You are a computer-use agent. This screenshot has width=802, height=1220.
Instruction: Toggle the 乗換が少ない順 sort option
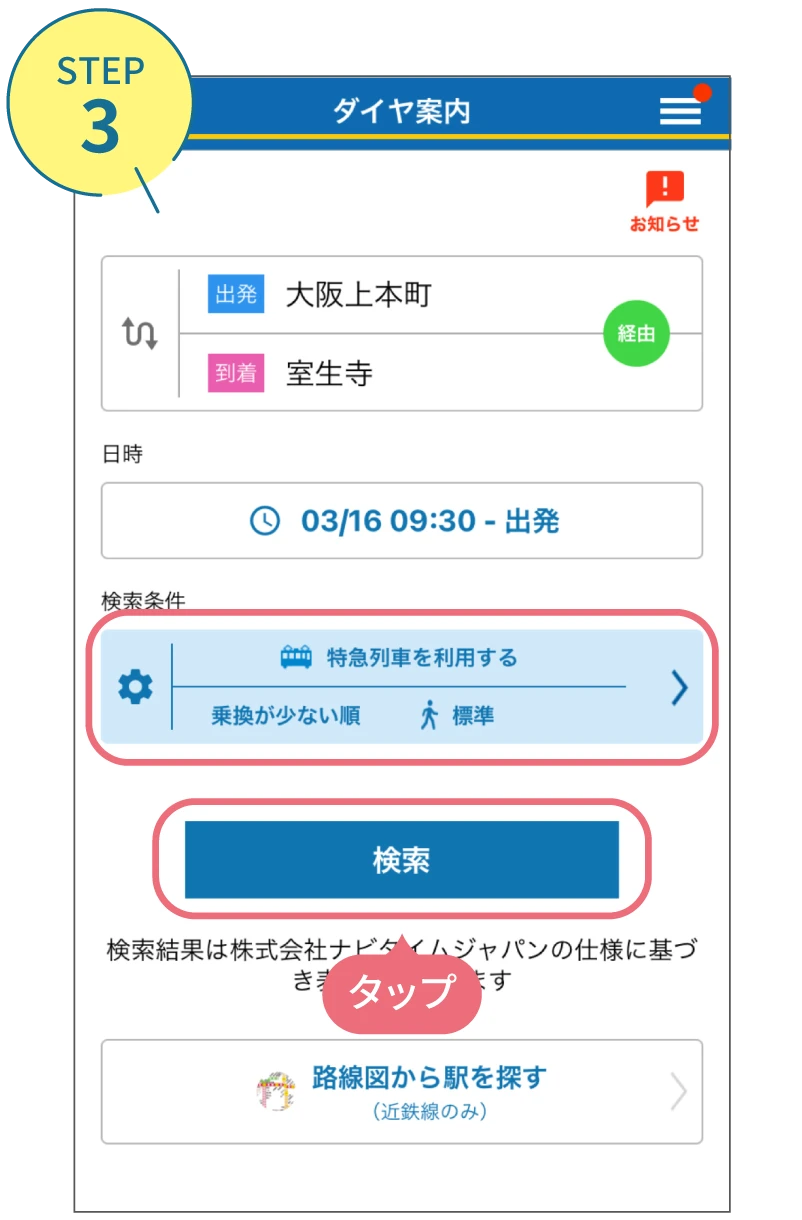click(x=285, y=714)
